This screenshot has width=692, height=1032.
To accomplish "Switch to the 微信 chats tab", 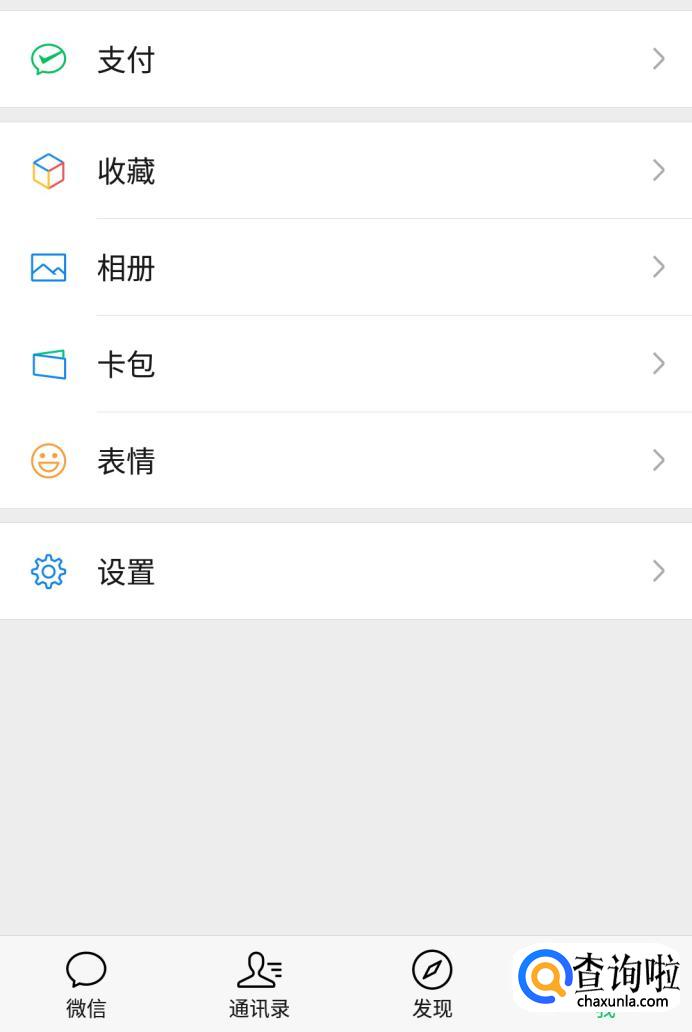I will click(86, 984).
